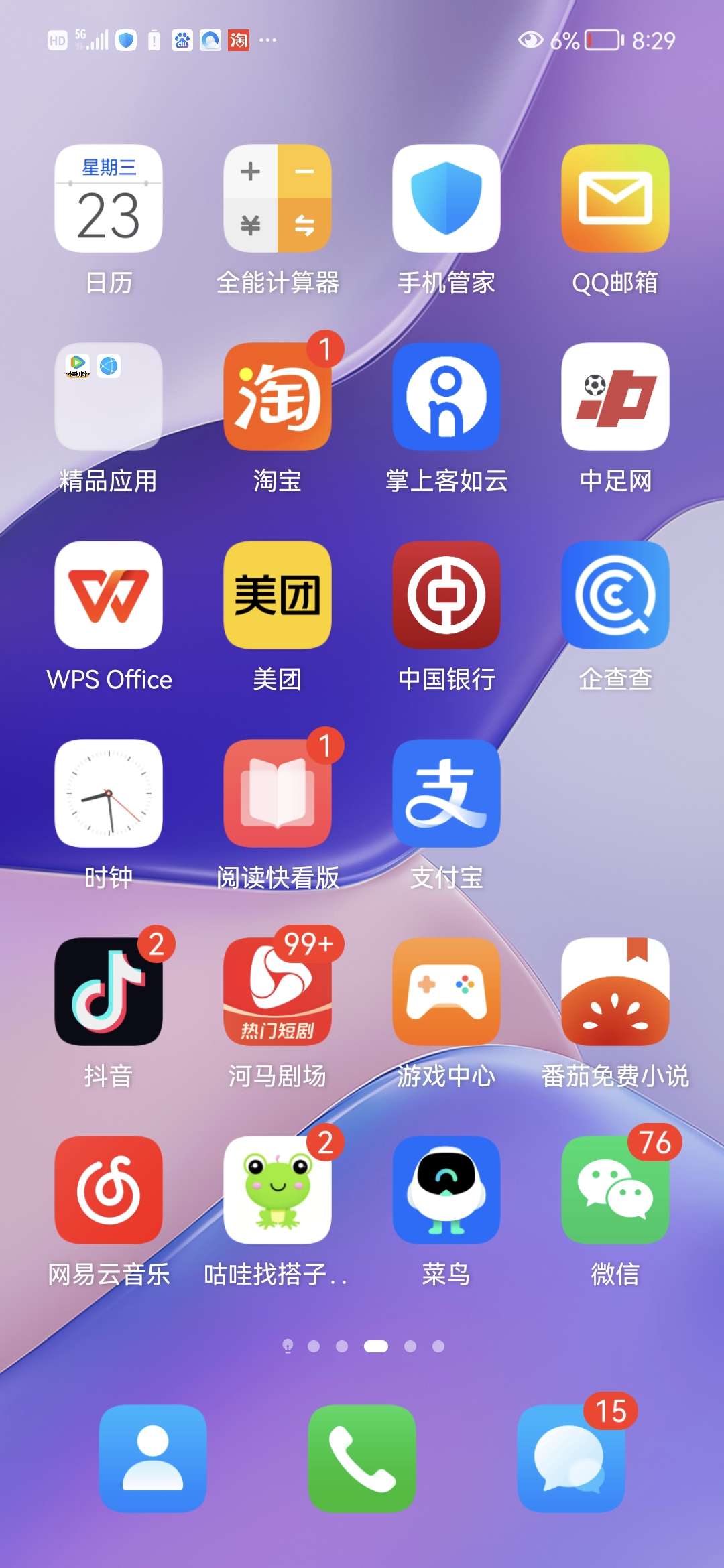The image size is (724, 1568).
Task: Open 抖音 with 2 notifications
Action: (109, 992)
